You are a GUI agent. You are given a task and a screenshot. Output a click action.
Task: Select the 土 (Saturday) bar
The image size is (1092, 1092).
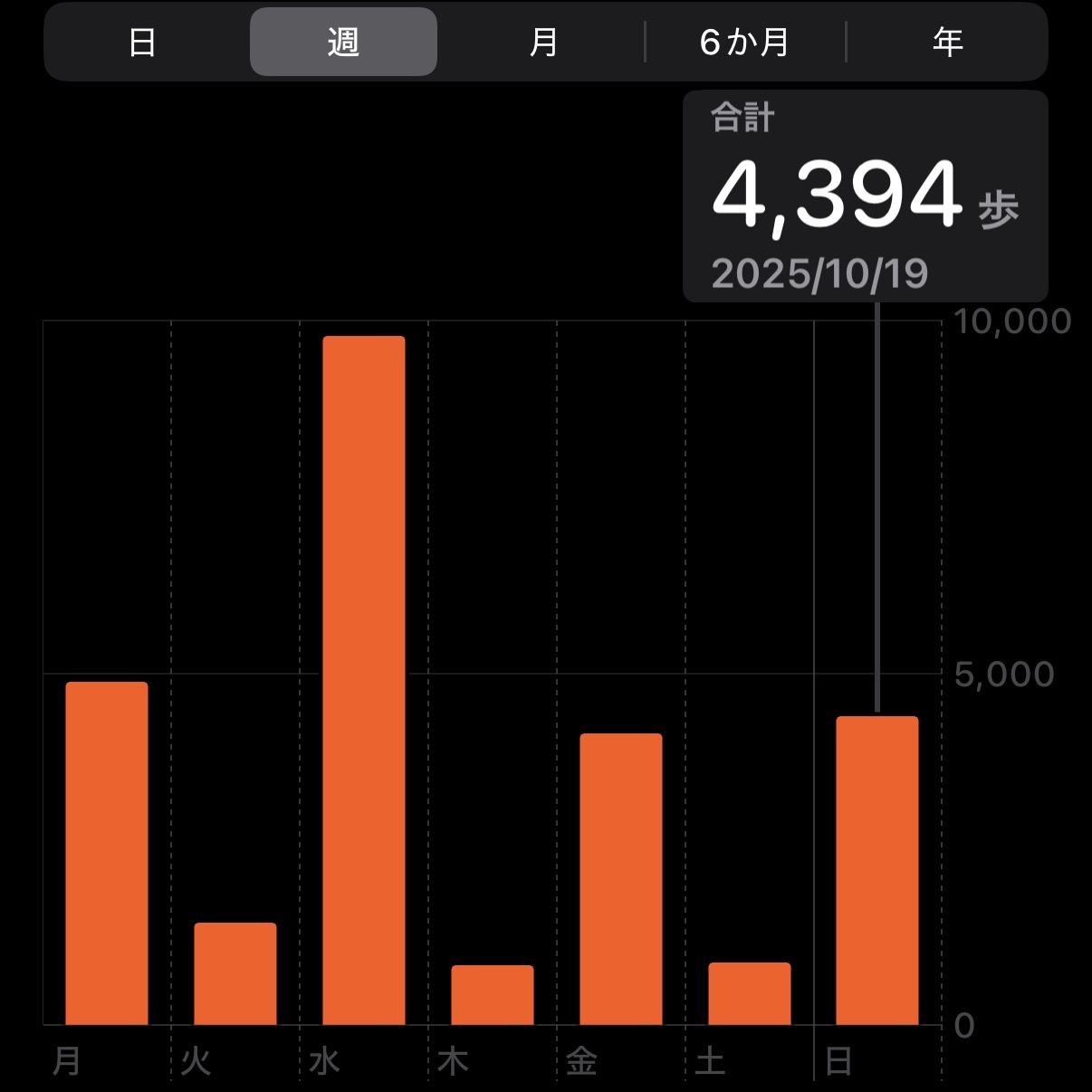click(x=750, y=993)
